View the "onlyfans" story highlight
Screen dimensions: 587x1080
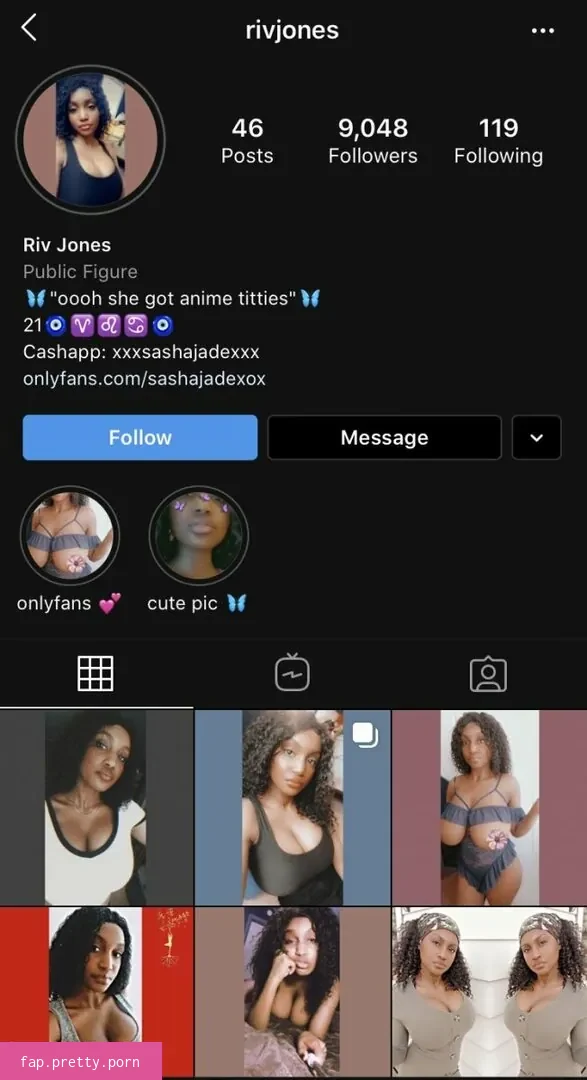(x=70, y=536)
